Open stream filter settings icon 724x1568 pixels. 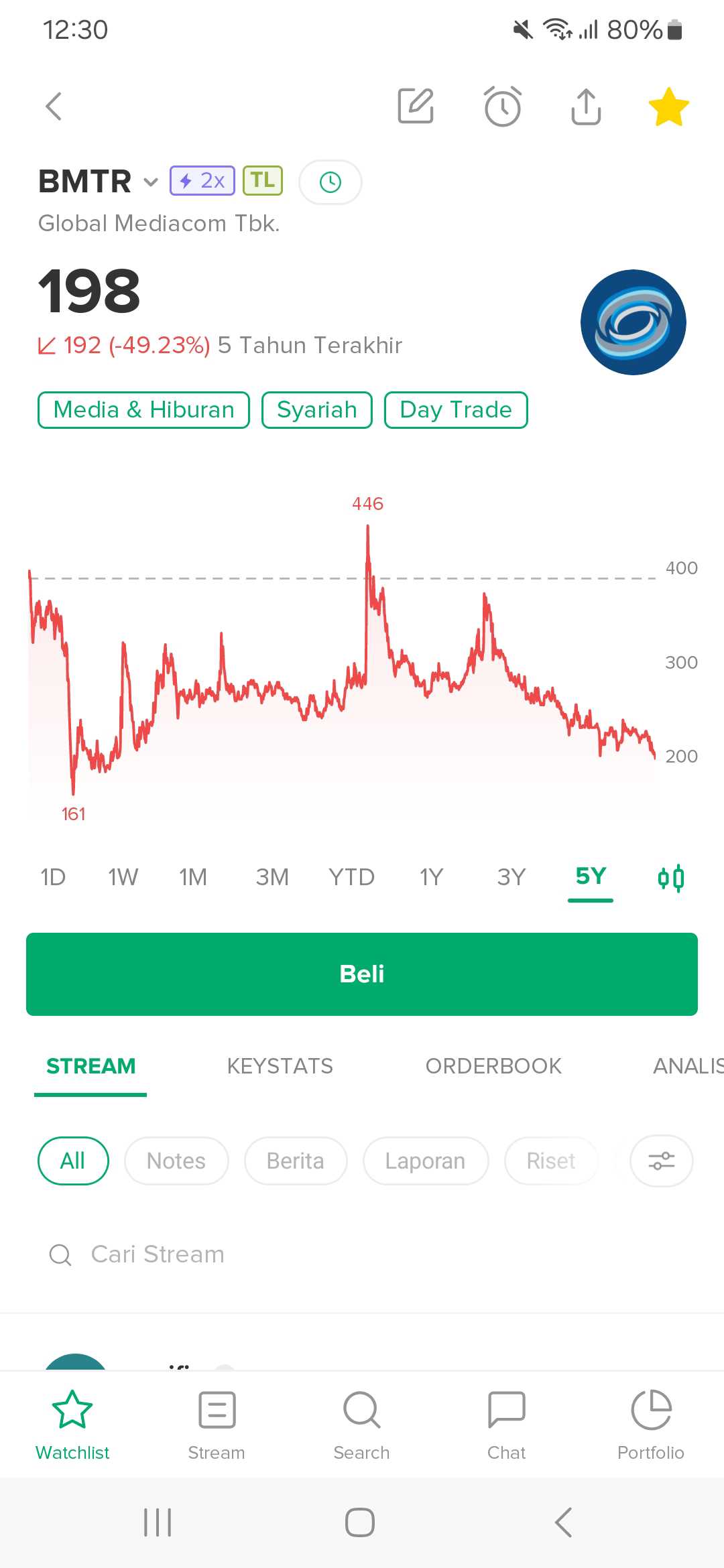tap(661, 1161)
